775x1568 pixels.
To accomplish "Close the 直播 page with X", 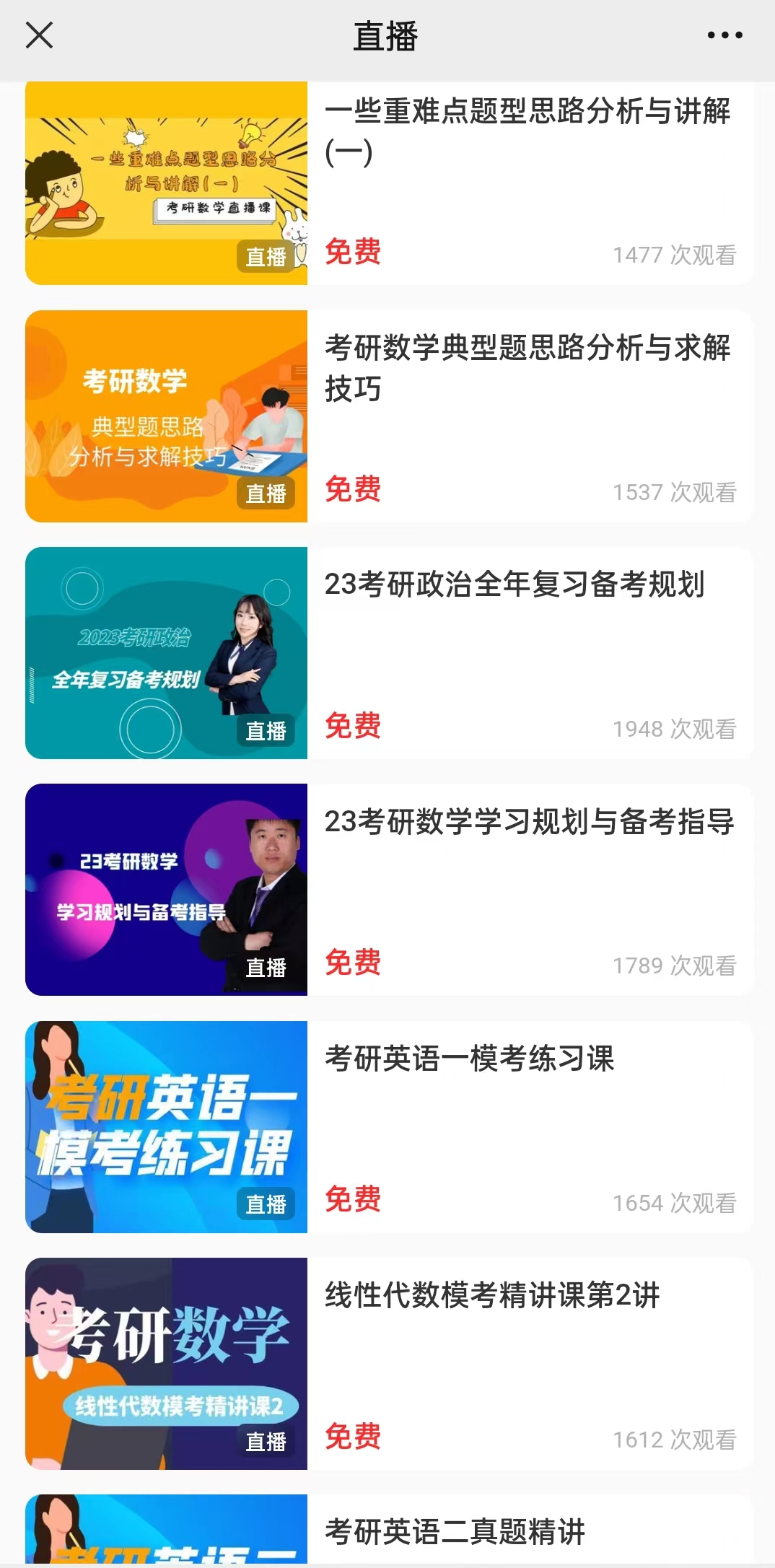I will [39, 35].
